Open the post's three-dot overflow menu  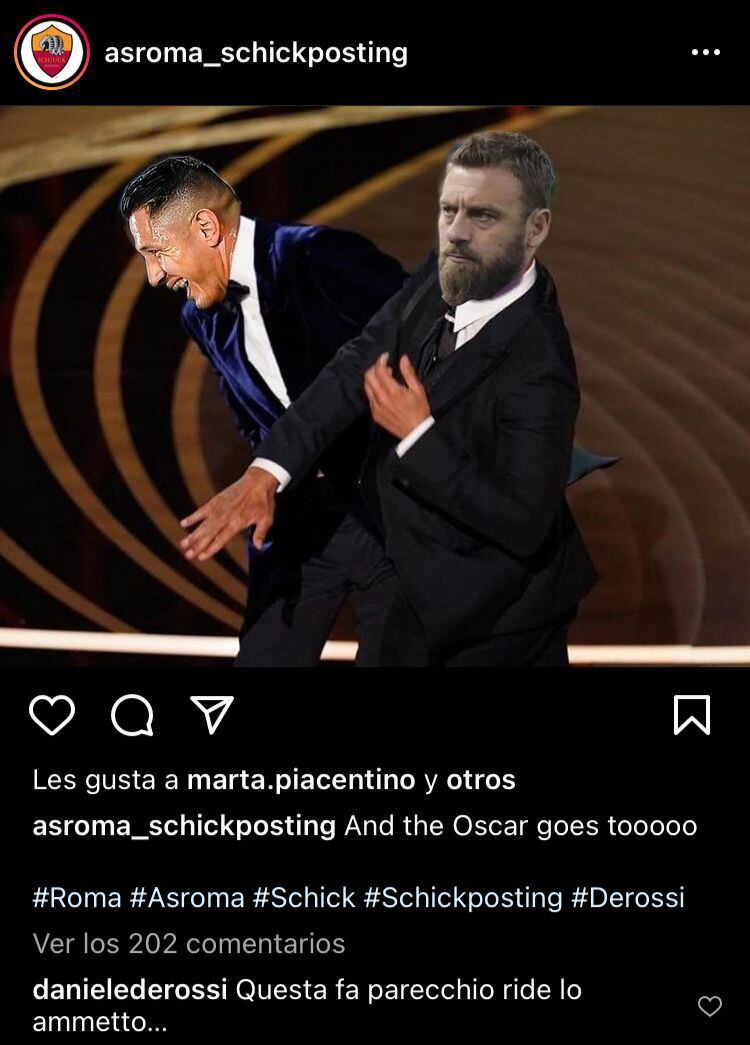coord(705,52)
